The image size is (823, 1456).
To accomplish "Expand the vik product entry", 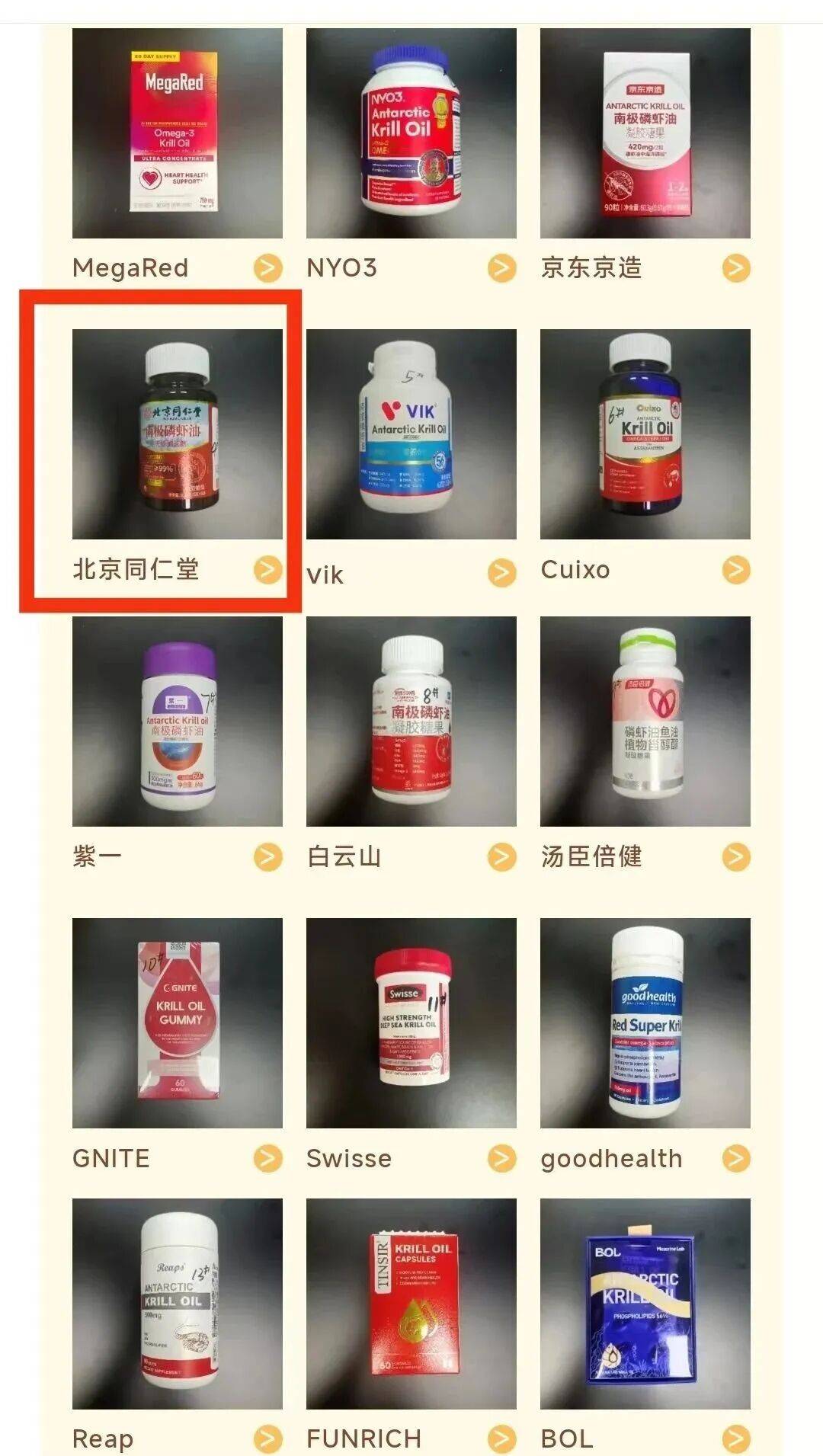I will 501,570.
